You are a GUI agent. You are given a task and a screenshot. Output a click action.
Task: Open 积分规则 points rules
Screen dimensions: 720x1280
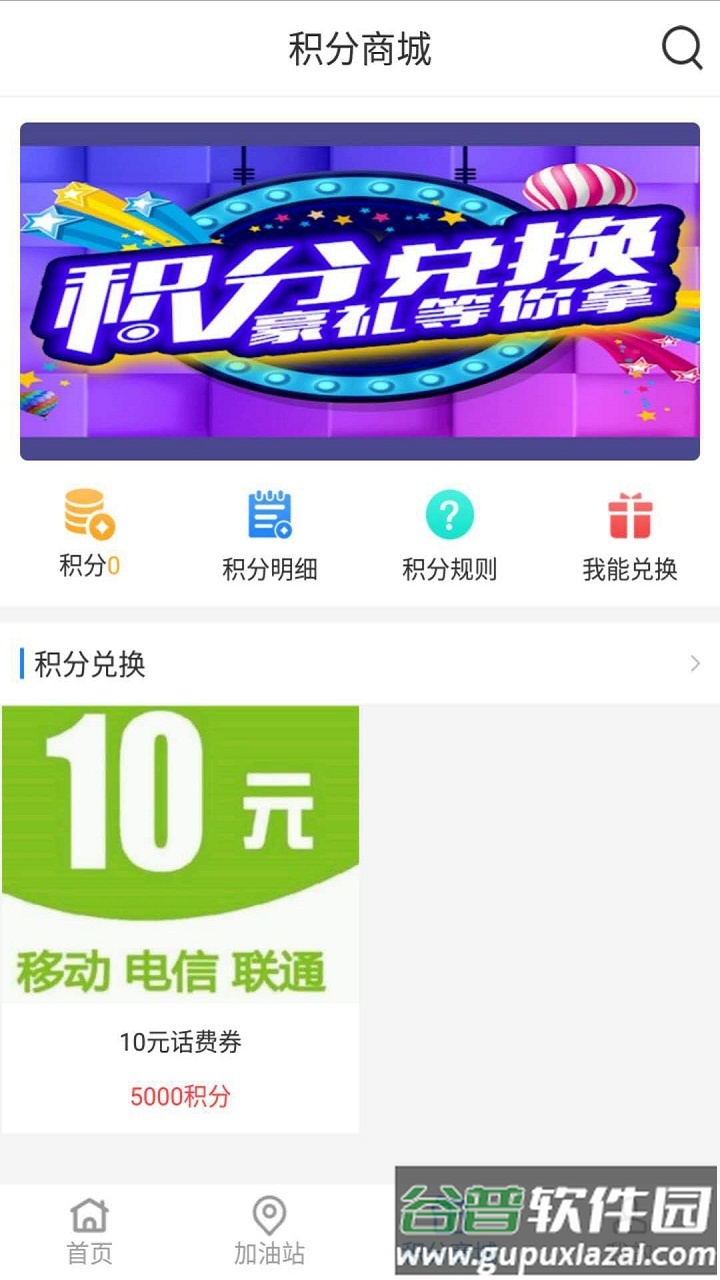point(449,535)
